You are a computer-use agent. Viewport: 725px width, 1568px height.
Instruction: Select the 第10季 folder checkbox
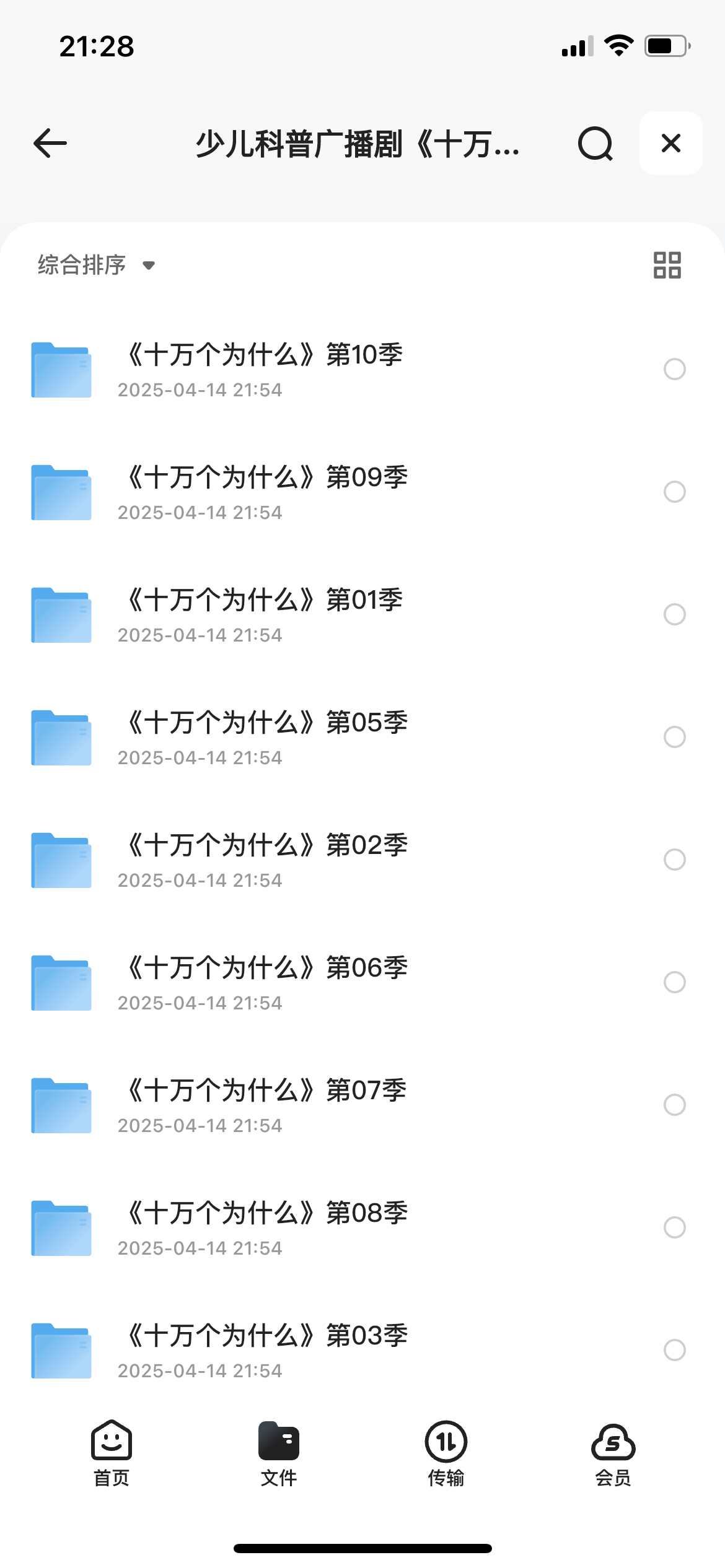click(x=674, y=369)
